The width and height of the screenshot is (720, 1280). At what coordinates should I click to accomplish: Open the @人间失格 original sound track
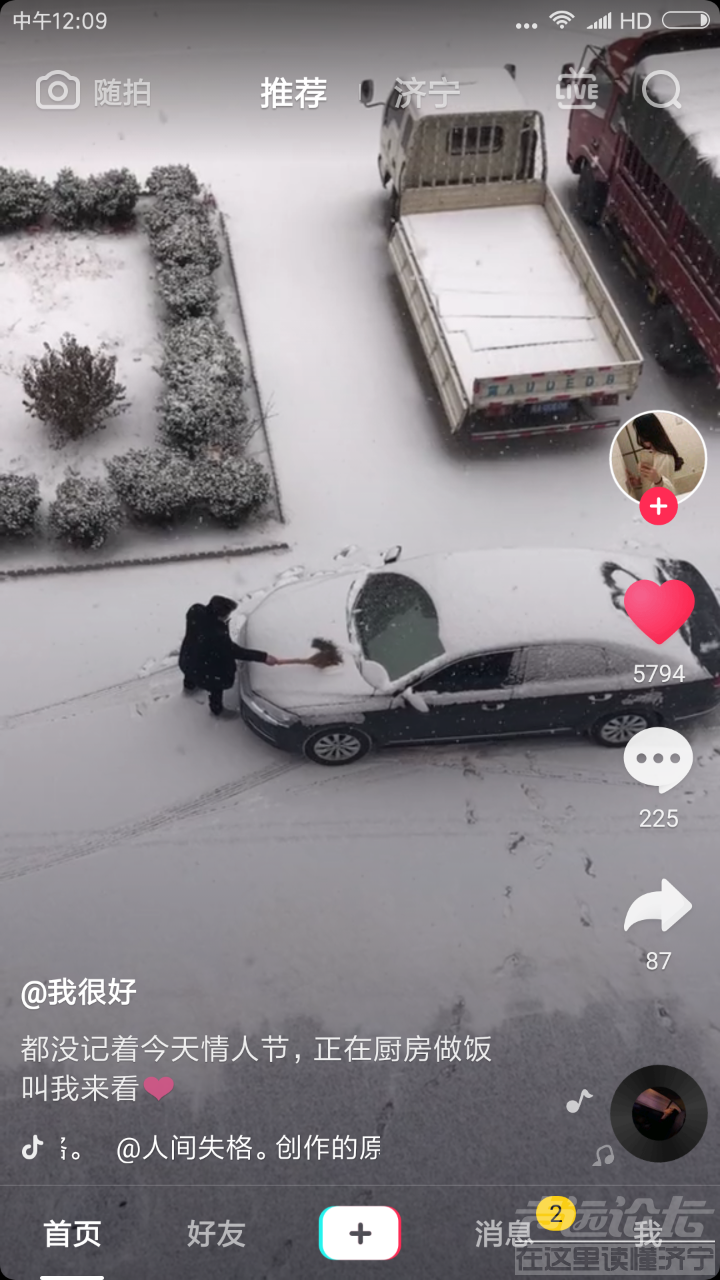click(x=247, y=1147)
